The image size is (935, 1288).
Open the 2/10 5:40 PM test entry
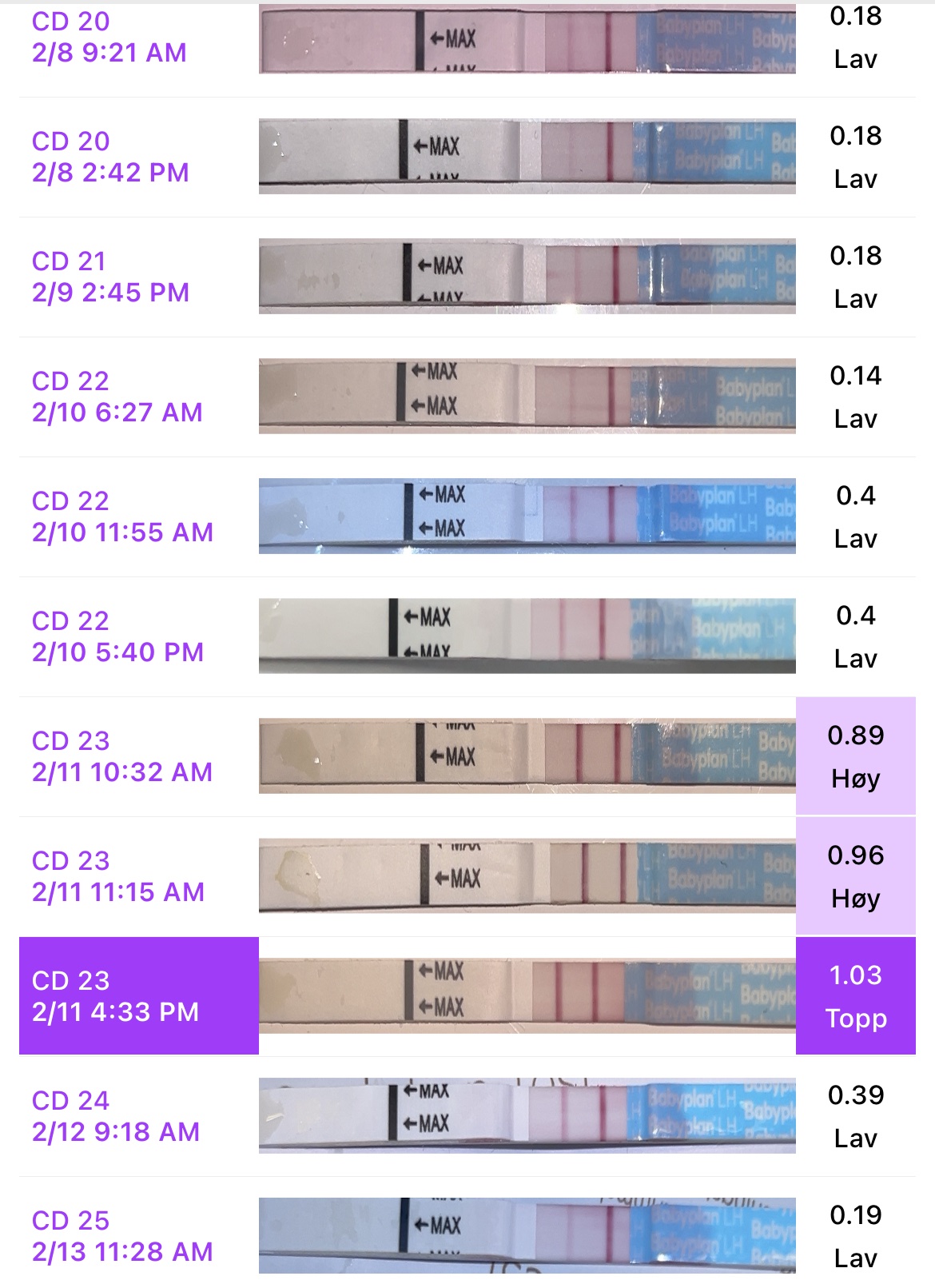(117, 636)
